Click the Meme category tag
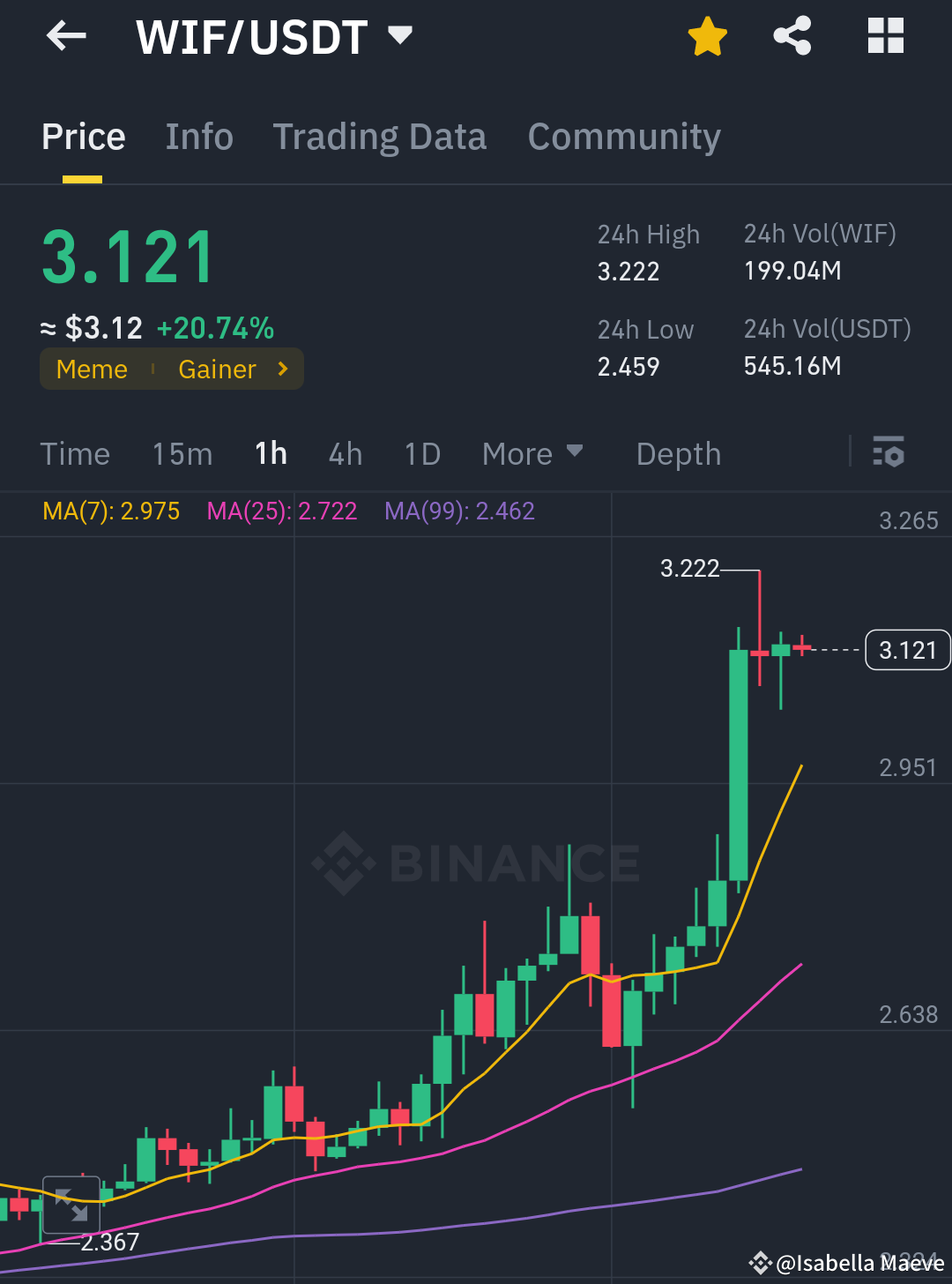 pos(92,369)
